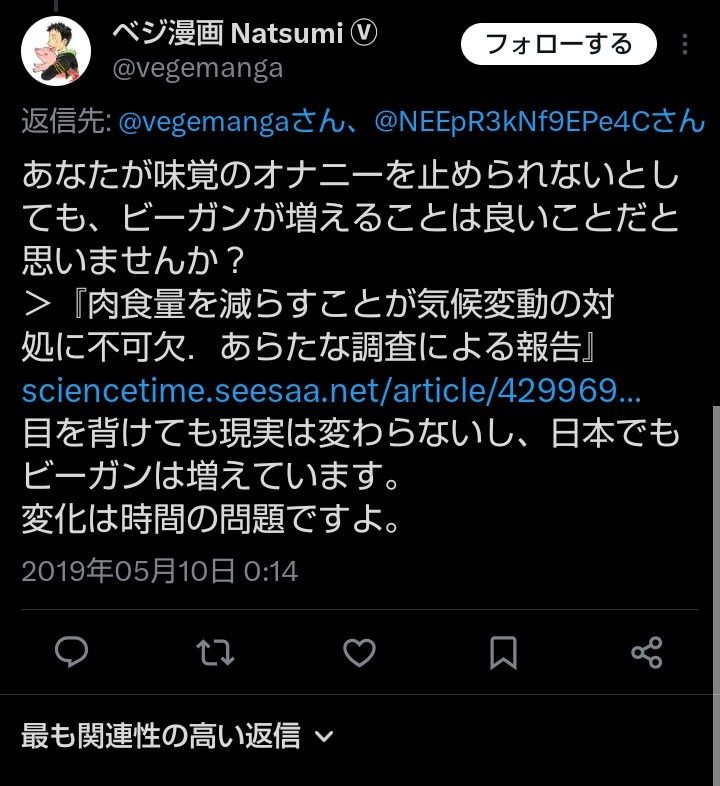Expand the 最も関連性の高い返信 sort dropdown
Viewport: 720px width, 786px height.
tap(177, 737)
